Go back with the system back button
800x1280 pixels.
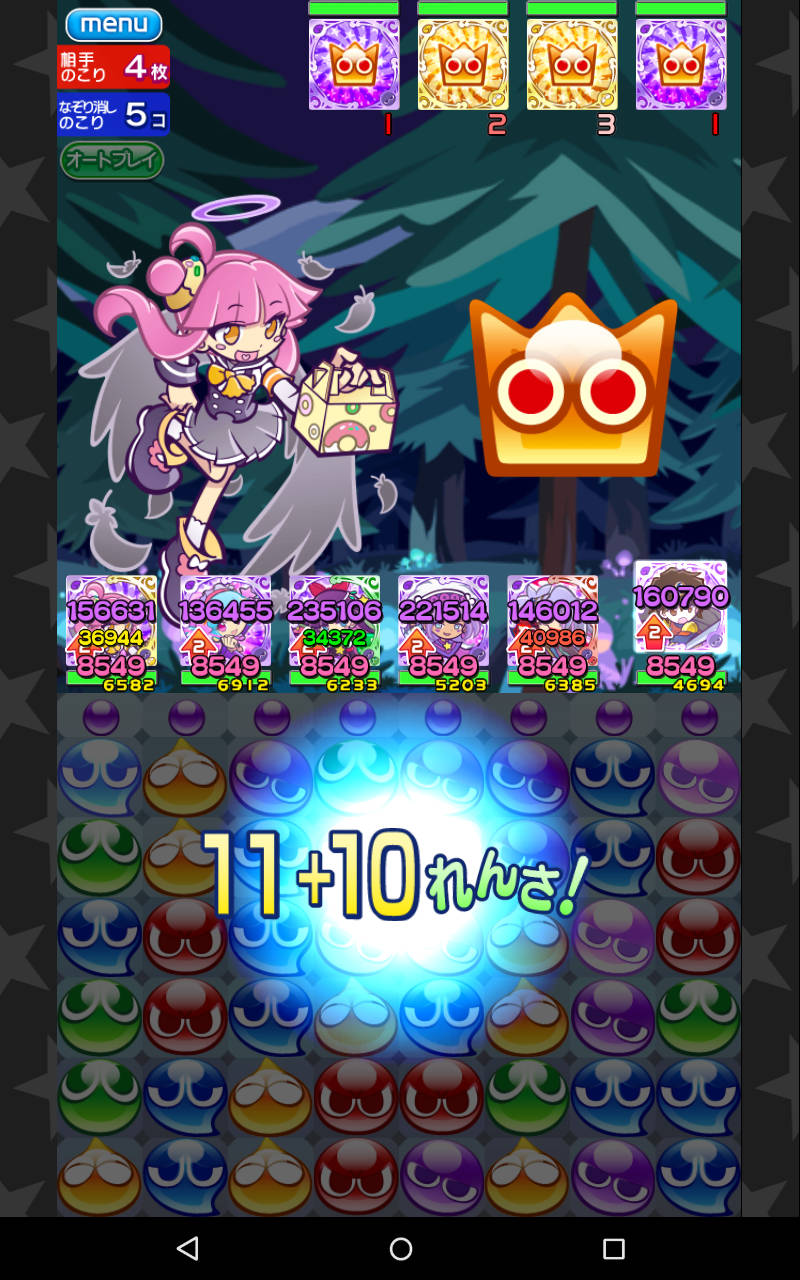pyautogui.click(x=187, y=1248)
